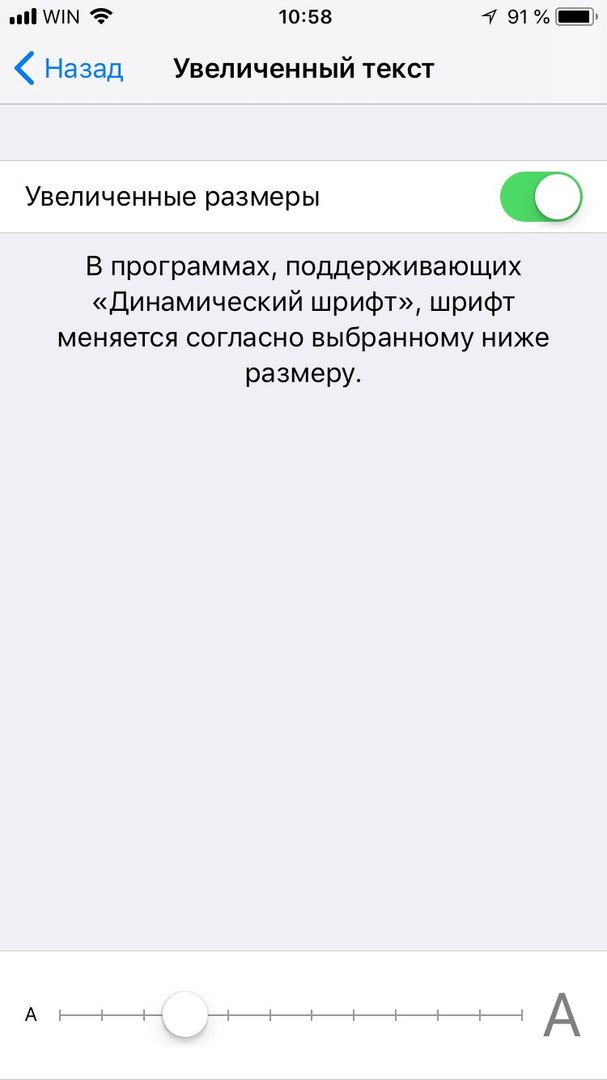
Task: Set the text size slider to its maximum tick
Action: (x=521, y=1015)
